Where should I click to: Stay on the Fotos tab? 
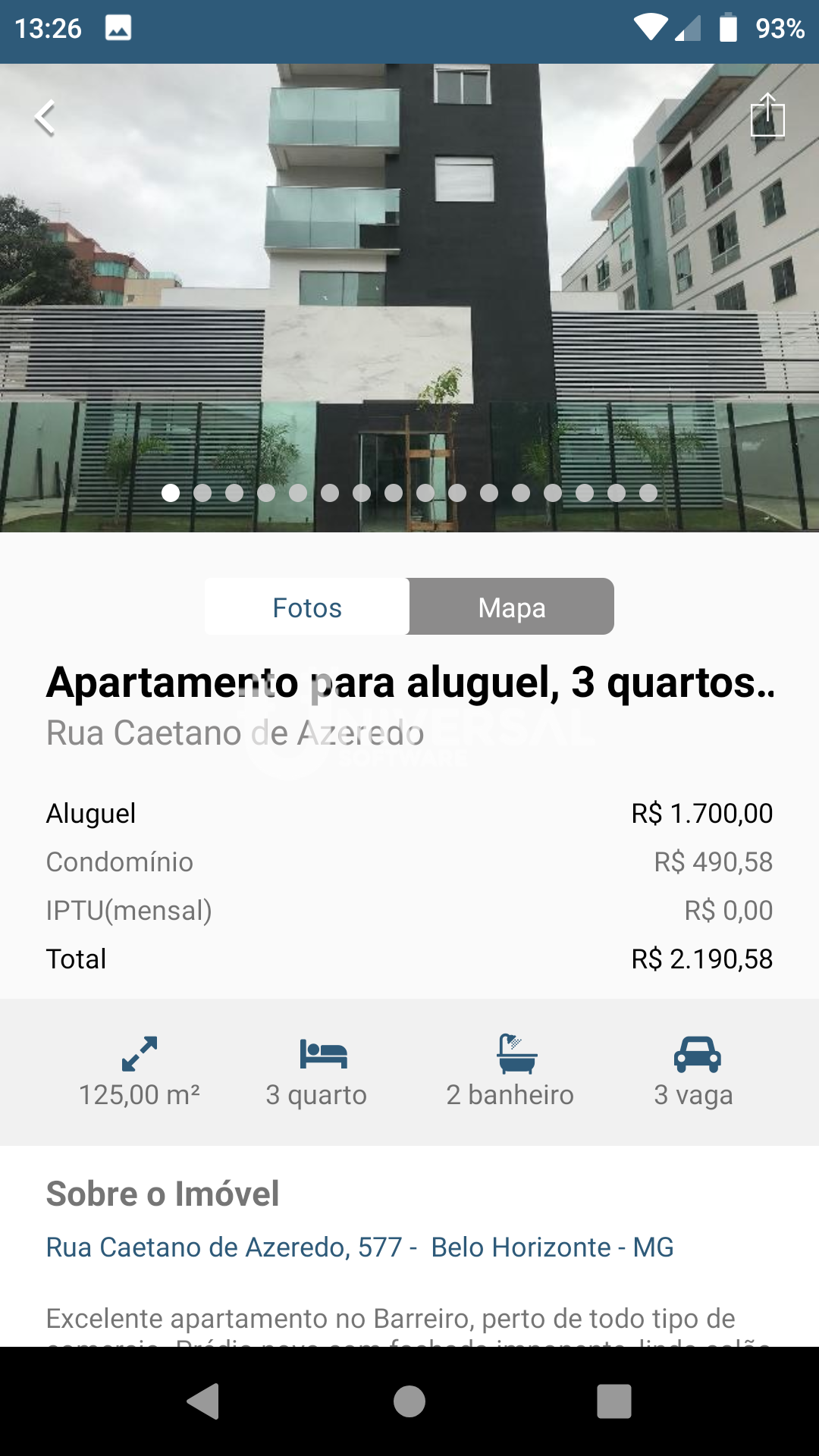pyautogui.click(x=306, y=606)
